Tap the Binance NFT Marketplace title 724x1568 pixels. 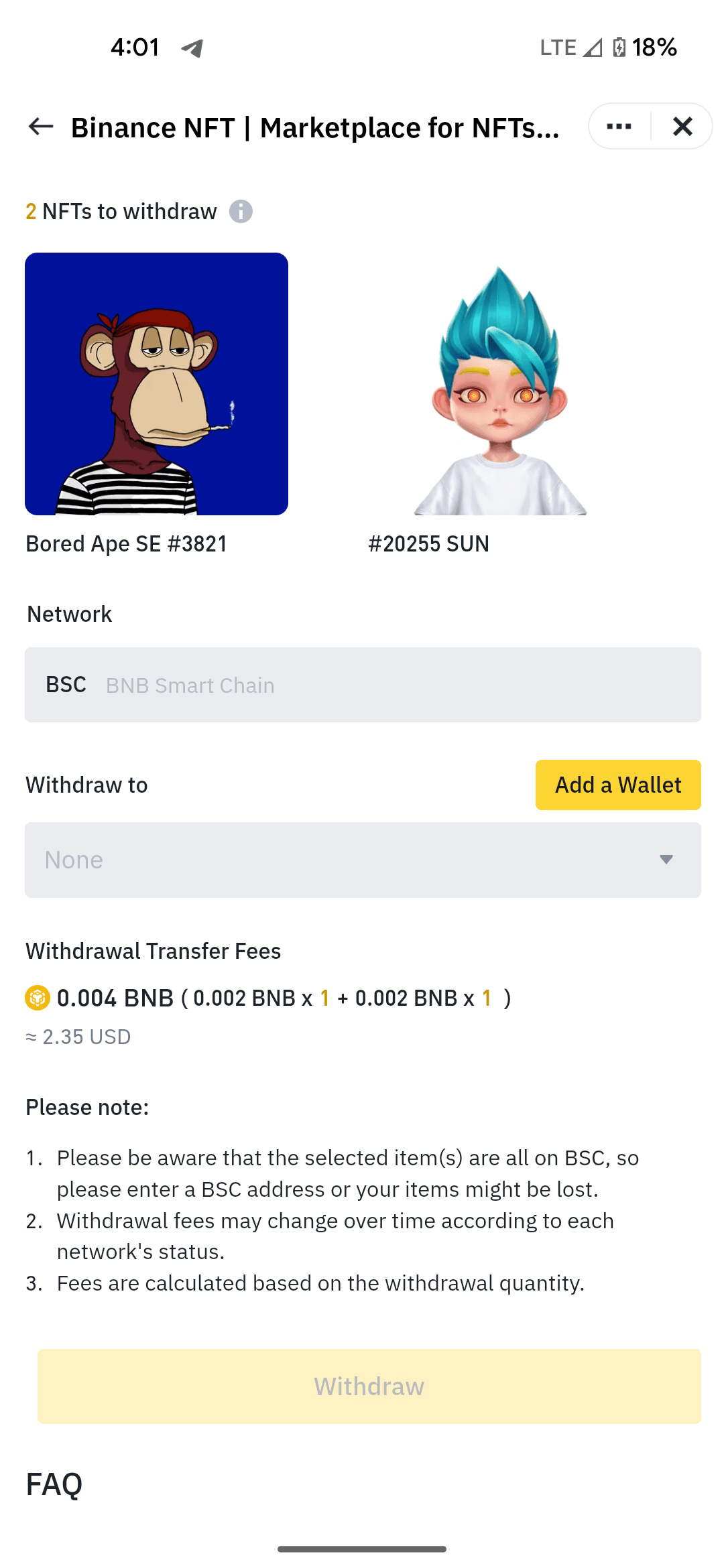(x=315, y=127)
